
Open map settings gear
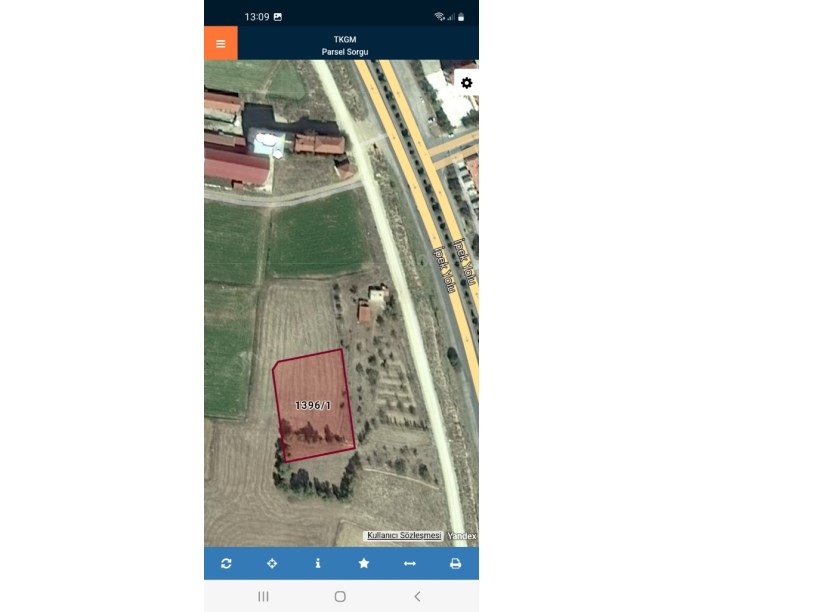tap(466, 83)
